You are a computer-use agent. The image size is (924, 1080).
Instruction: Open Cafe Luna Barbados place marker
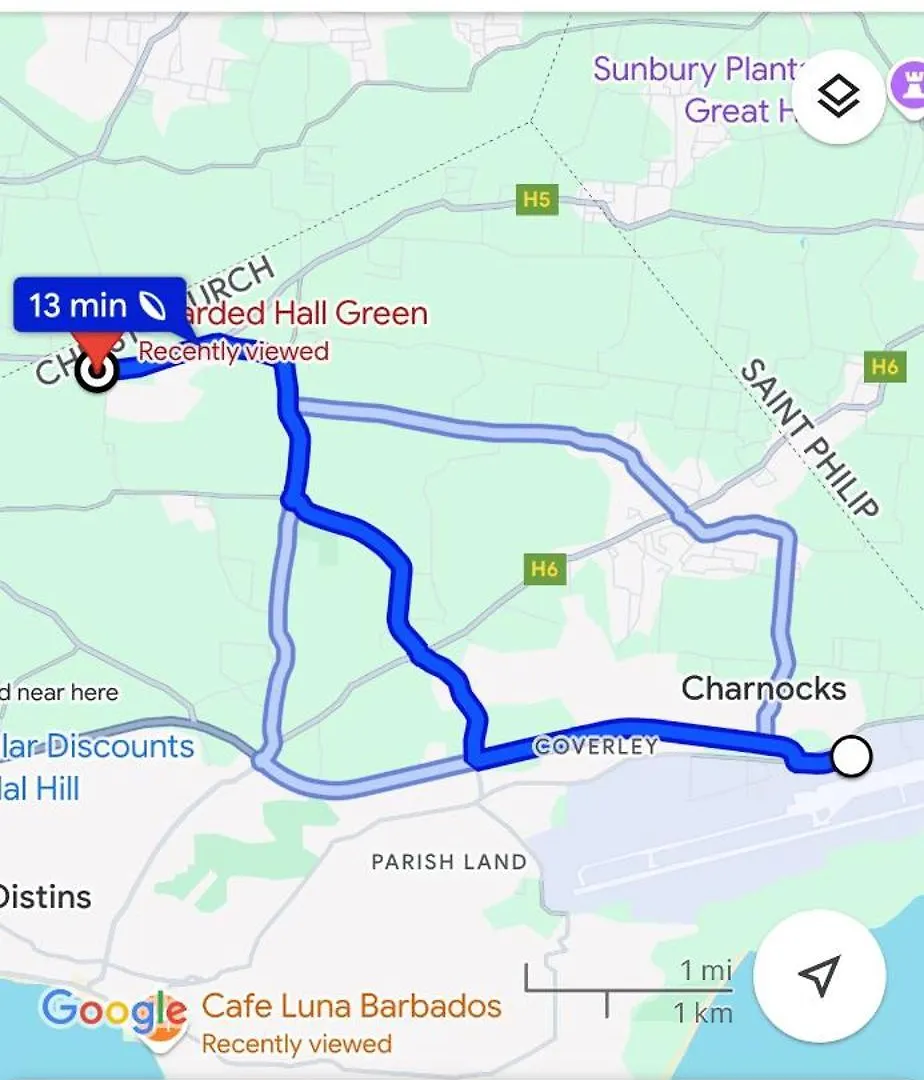[x=351, y=1006]
